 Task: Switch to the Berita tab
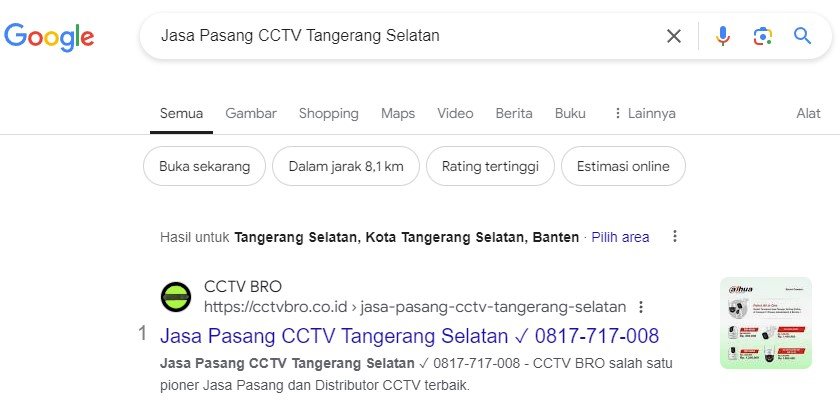[x=514, y=113]
